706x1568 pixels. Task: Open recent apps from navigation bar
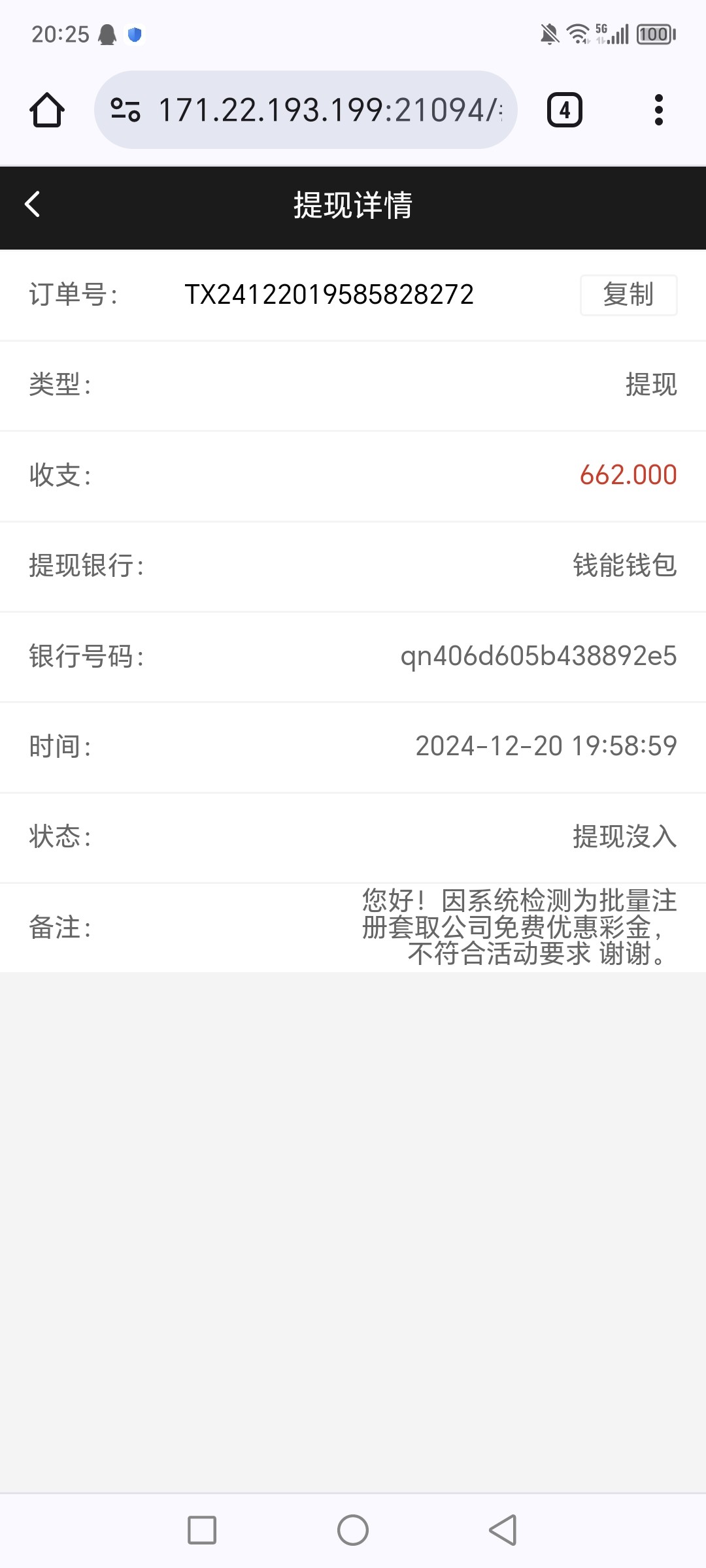coord(202,1530)
